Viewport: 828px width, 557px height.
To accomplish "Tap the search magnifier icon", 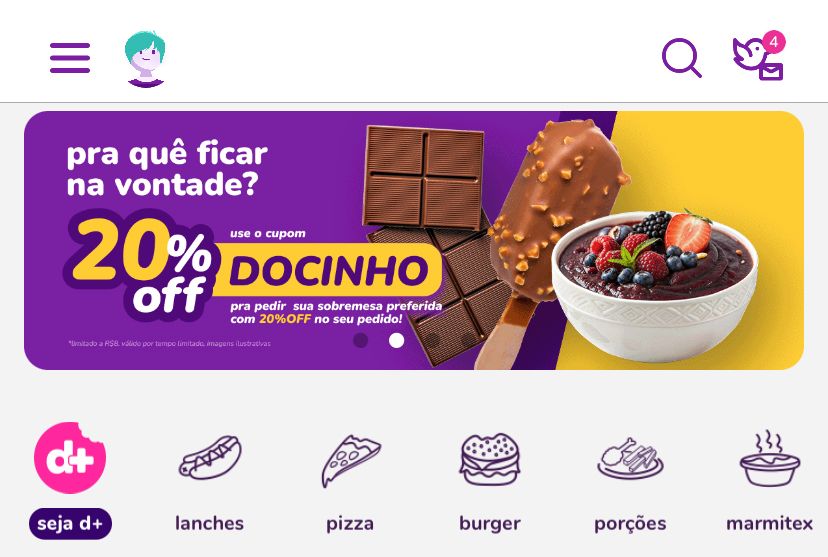I will 682,58.
